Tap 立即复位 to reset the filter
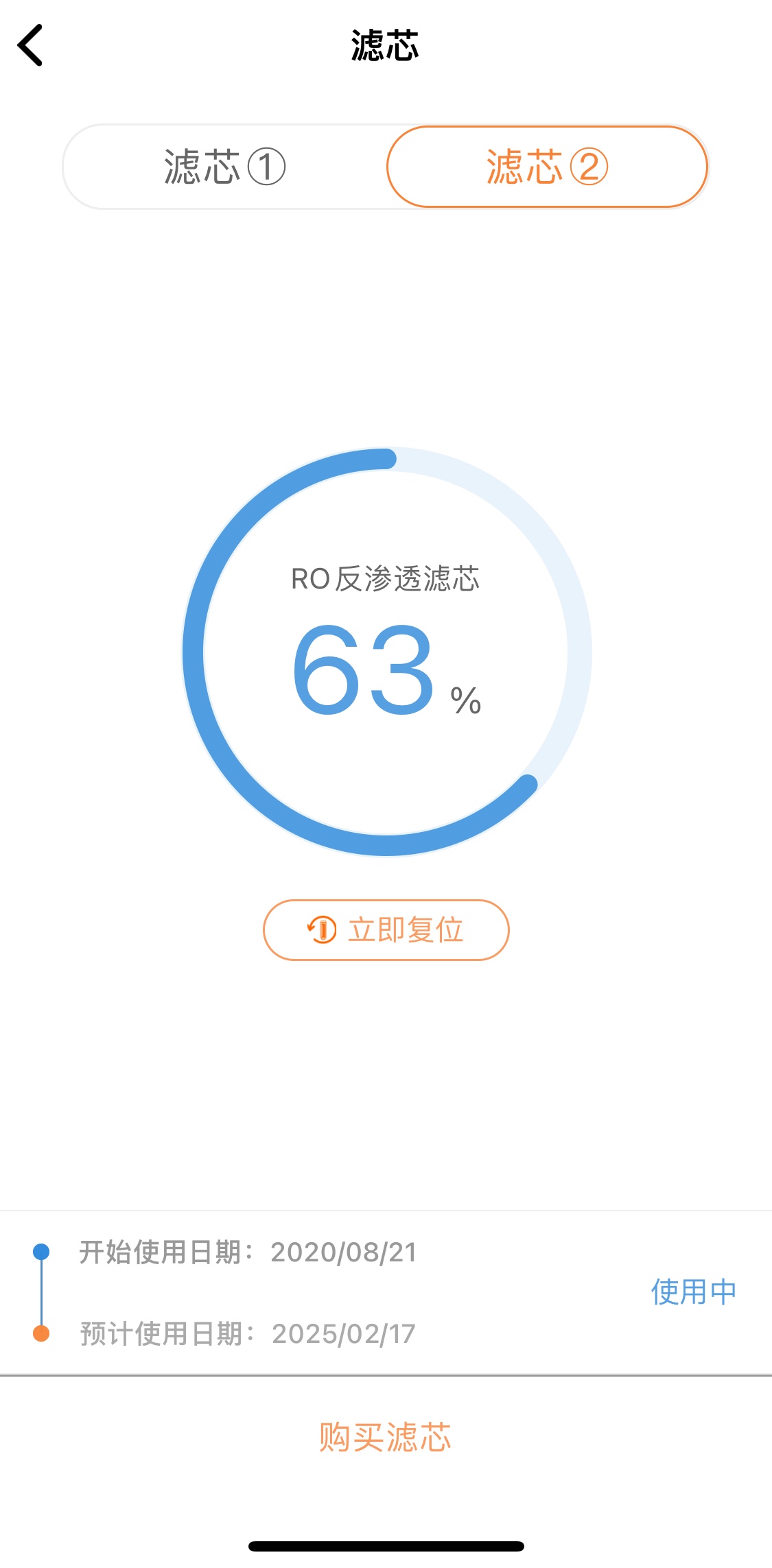Viewport: 772px width, 1568px height. [x=386, y=930]
